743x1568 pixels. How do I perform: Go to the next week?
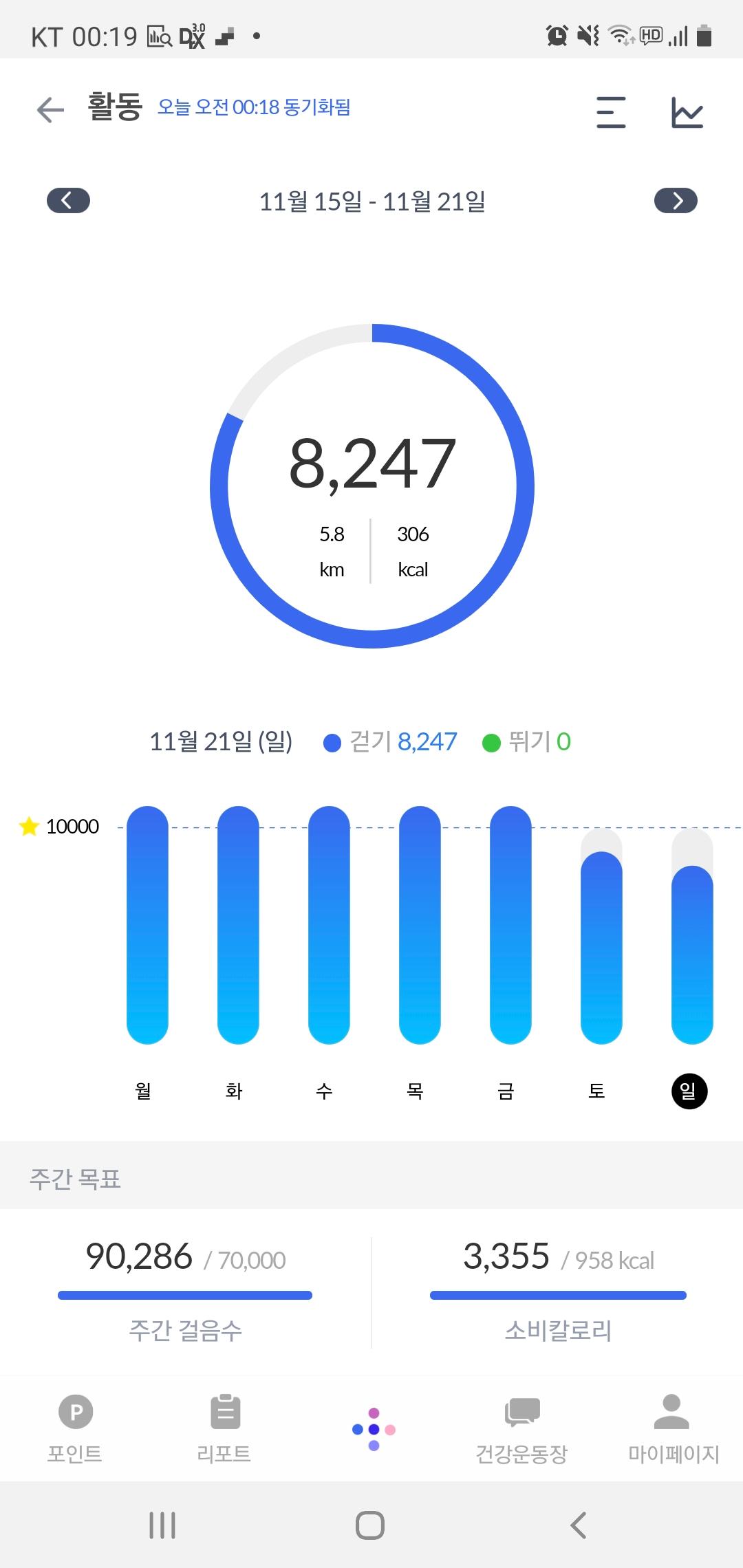676,200
